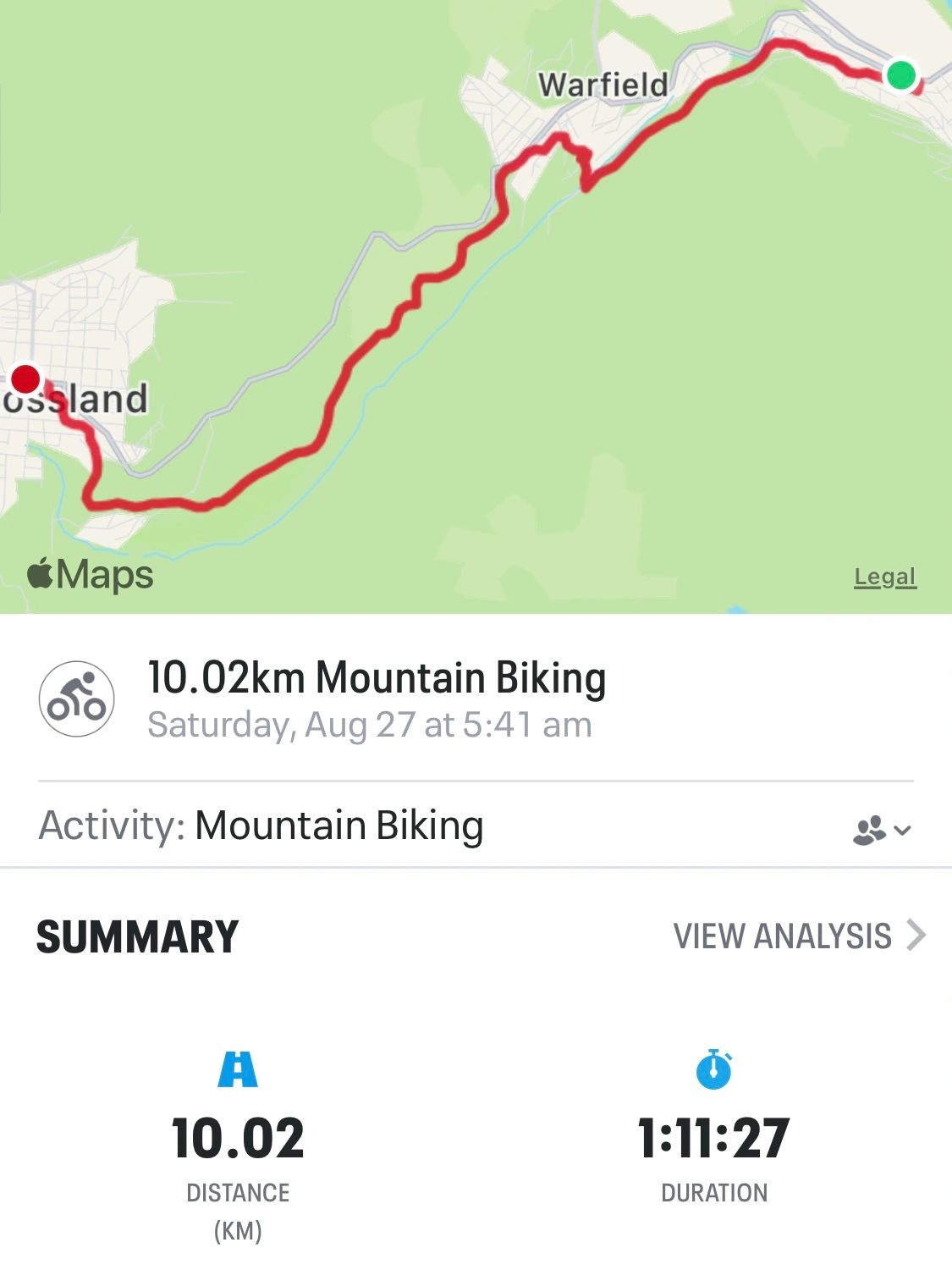Viewport: 952px width, 1270px height.
Task: Change the Mountain Biking activity type
Action: (x=338, y=825)
